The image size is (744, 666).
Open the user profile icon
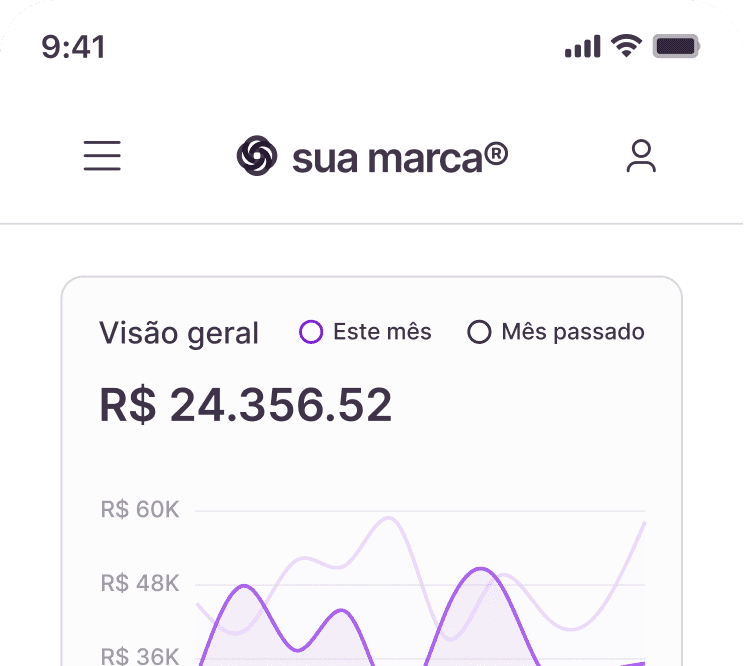641,156
